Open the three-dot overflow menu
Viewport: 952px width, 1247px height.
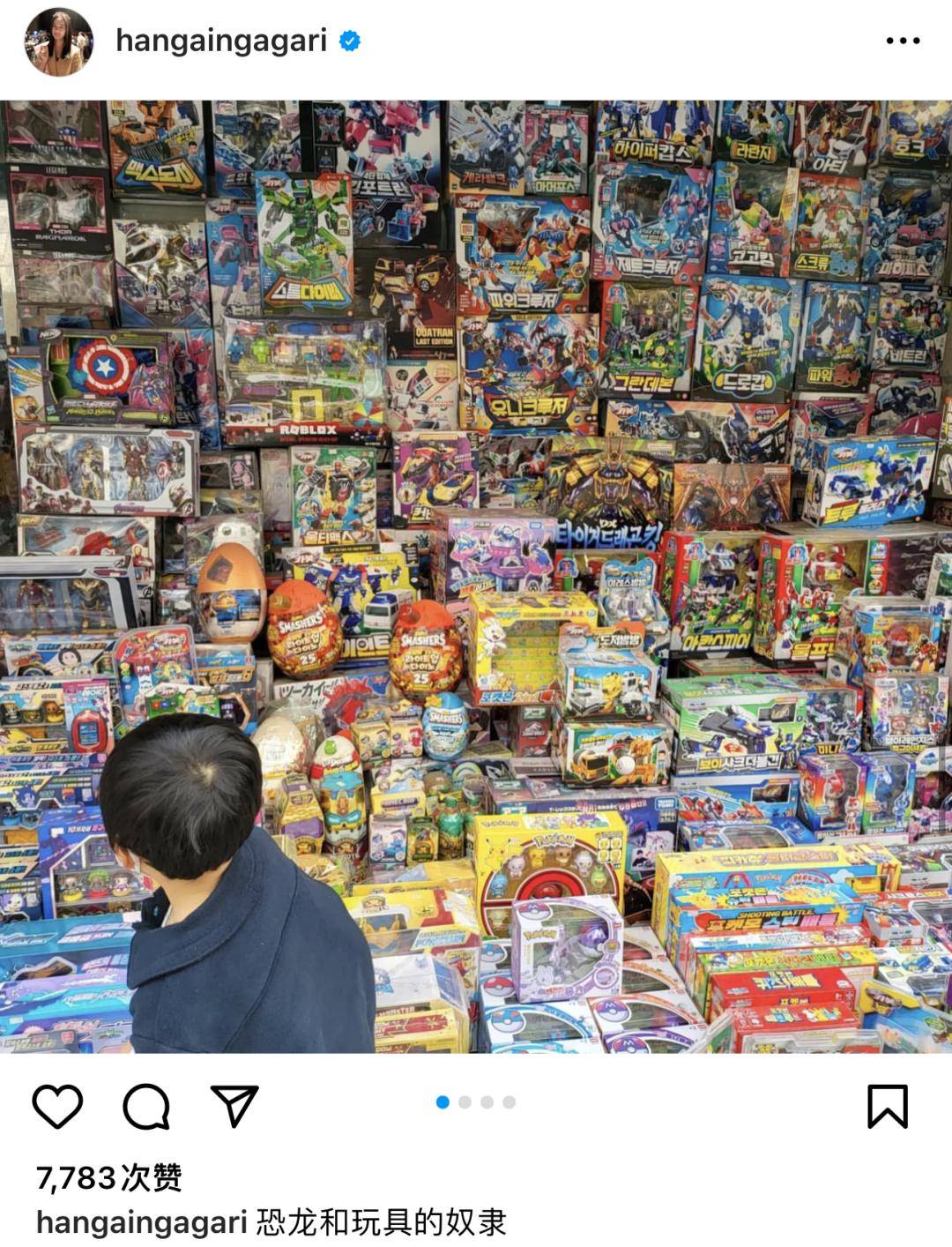click(x=902, y=41)
